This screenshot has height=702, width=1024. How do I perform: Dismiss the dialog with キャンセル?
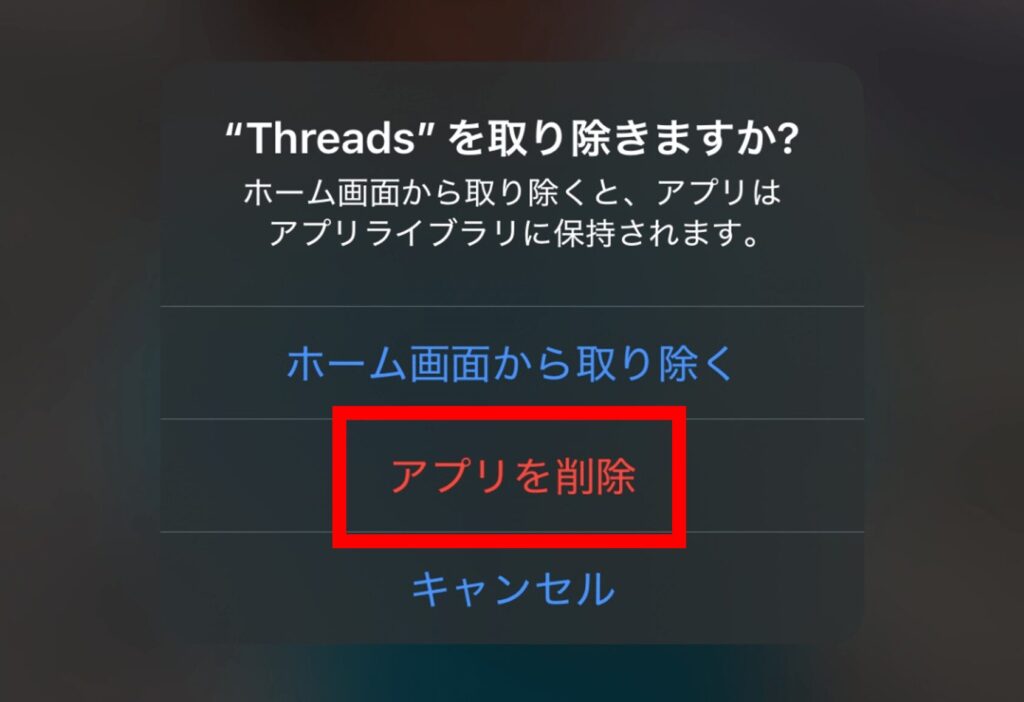click(x=512, y=589)
